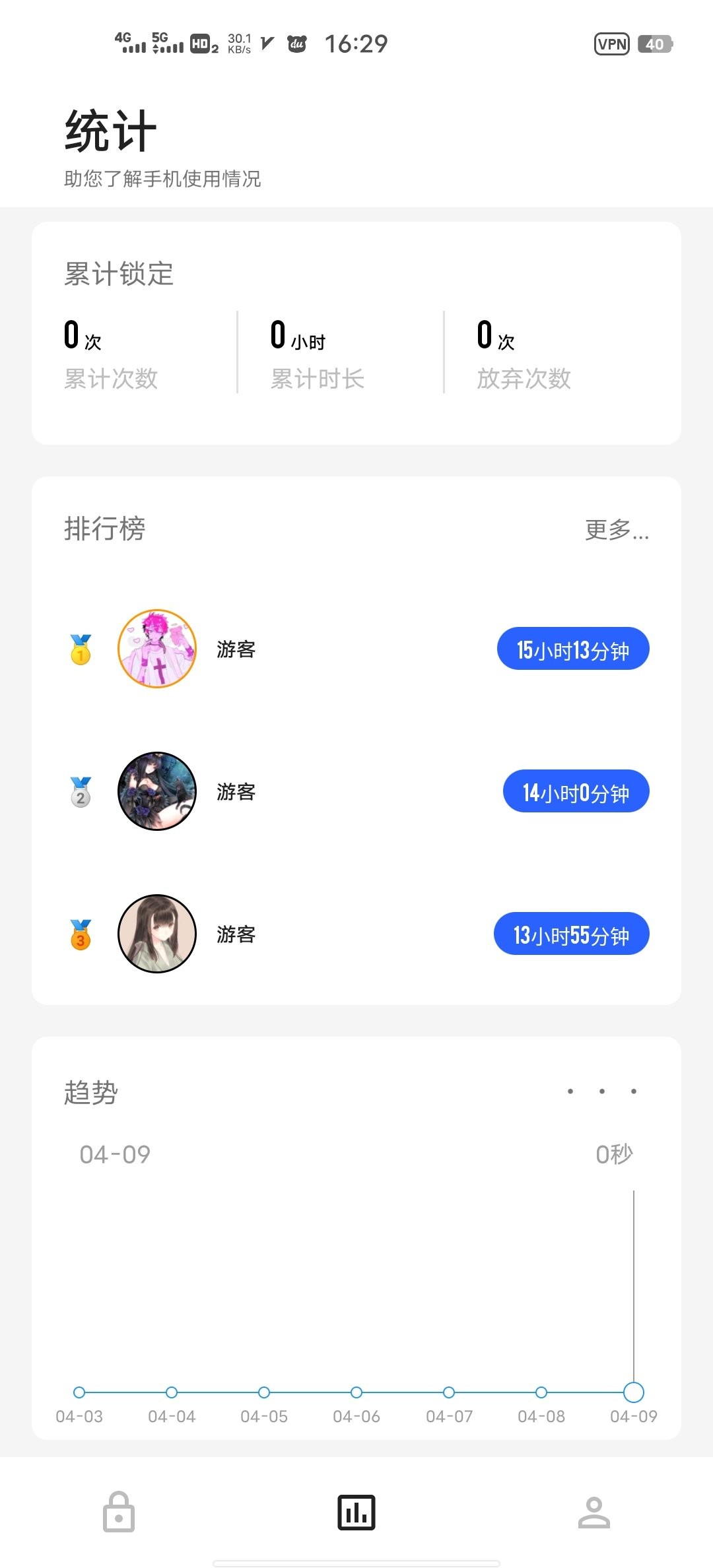
Task: Expand the leaderboard with 更多...
Action: pos(616,530)
